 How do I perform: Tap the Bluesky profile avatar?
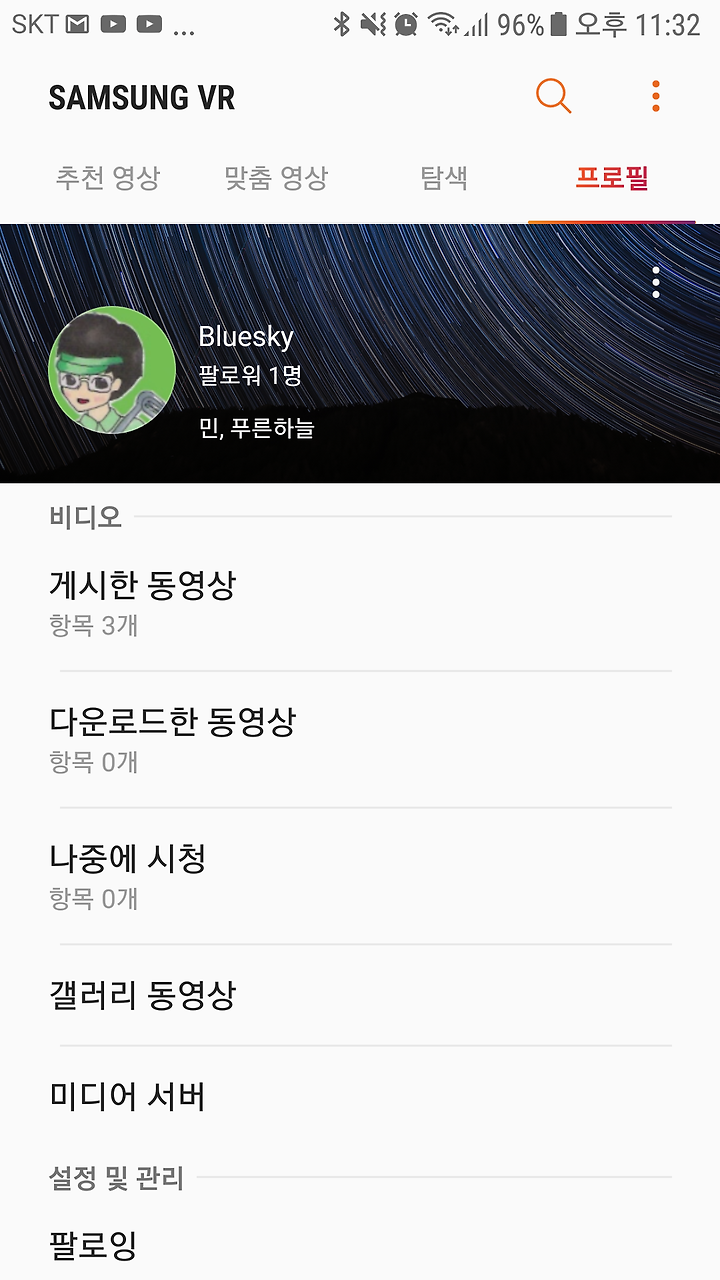point(112,370)
